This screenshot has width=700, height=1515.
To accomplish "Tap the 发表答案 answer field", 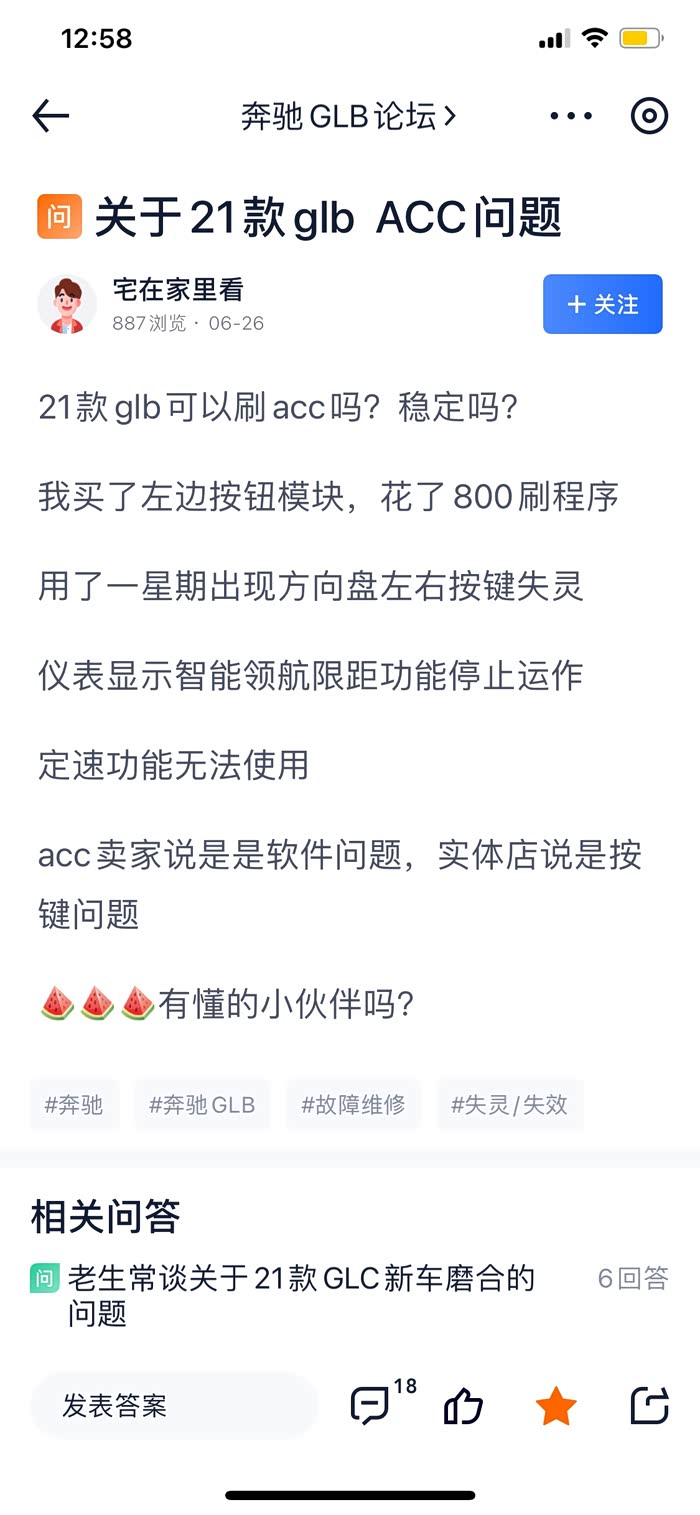I will (174, 1406).
